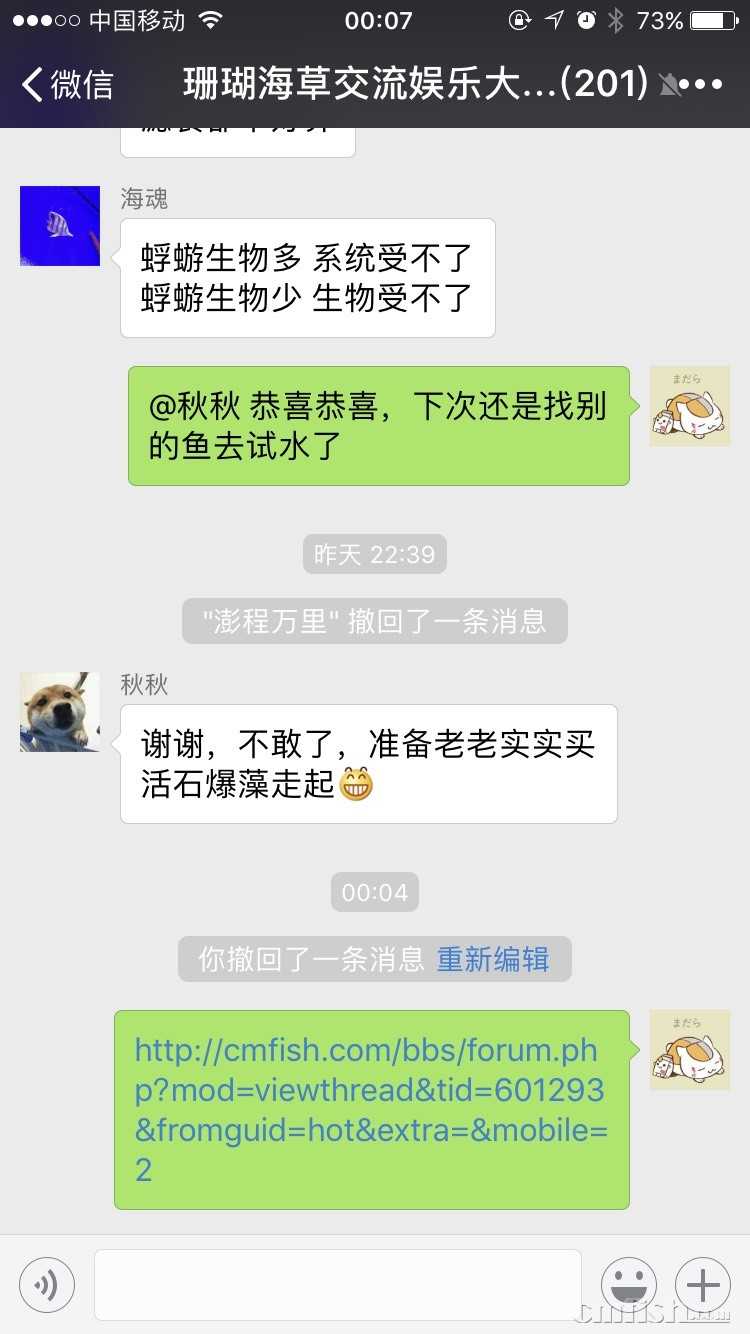
Task: Switch to voice message input
Action: pos(46,1284)
